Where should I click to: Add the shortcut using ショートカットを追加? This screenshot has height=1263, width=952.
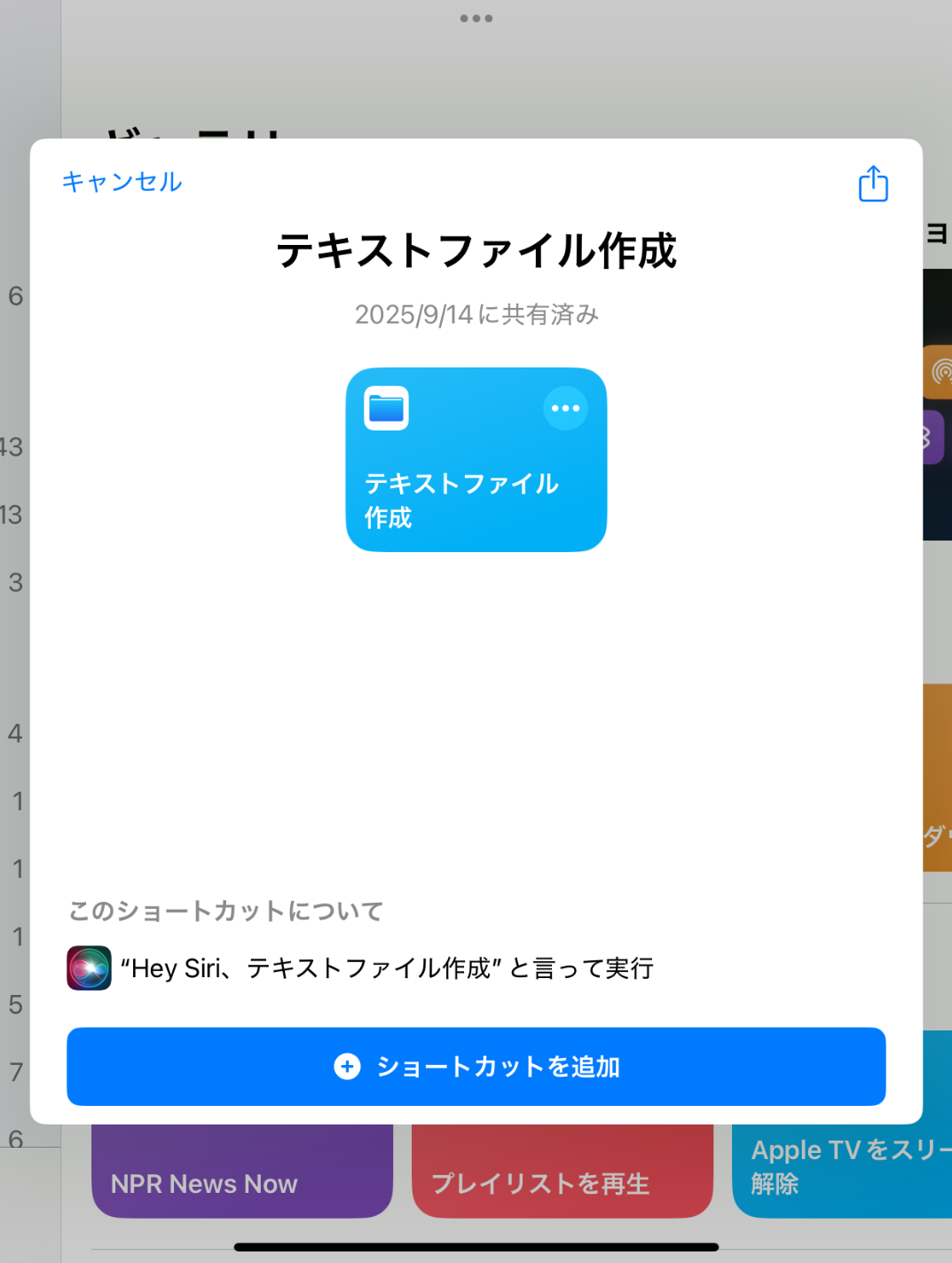[476, 1067]
